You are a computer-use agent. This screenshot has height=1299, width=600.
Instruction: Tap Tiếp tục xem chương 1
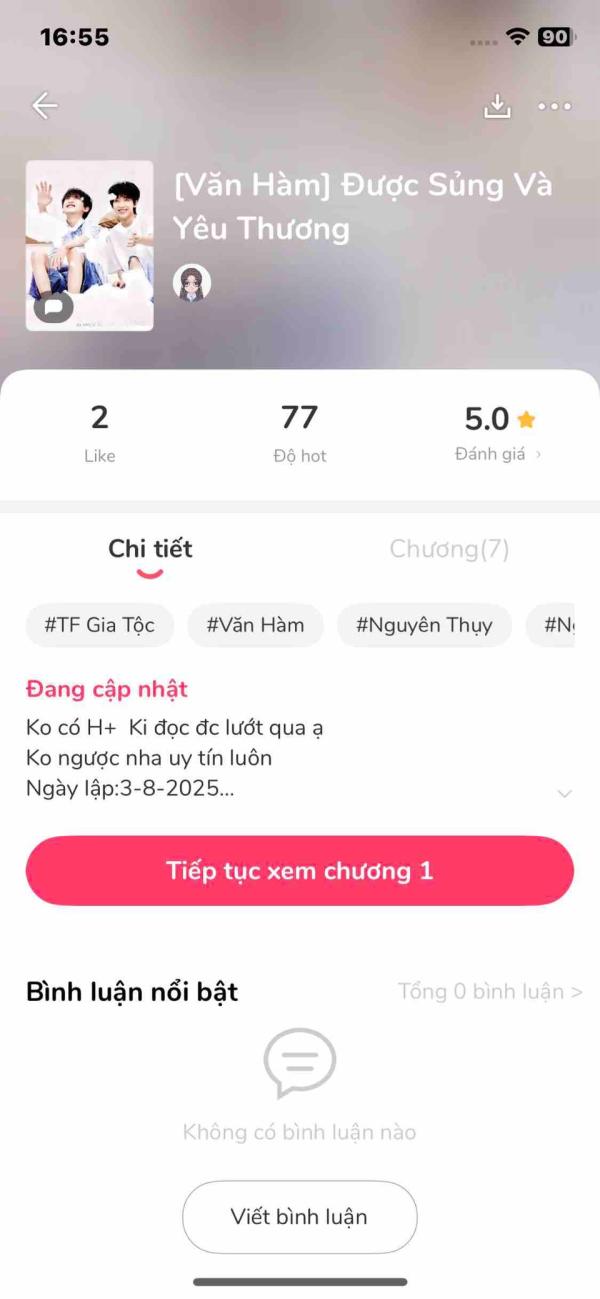point(300,871)
